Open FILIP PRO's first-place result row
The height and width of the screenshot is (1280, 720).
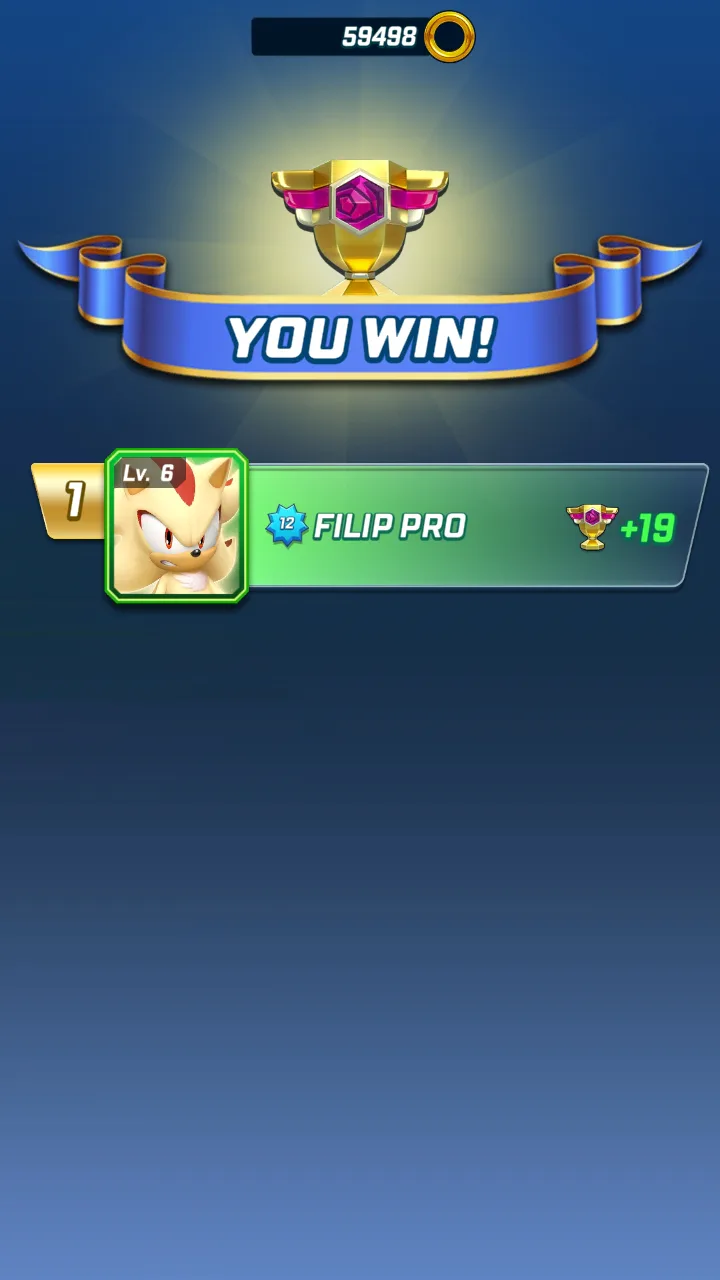(370, 526)
